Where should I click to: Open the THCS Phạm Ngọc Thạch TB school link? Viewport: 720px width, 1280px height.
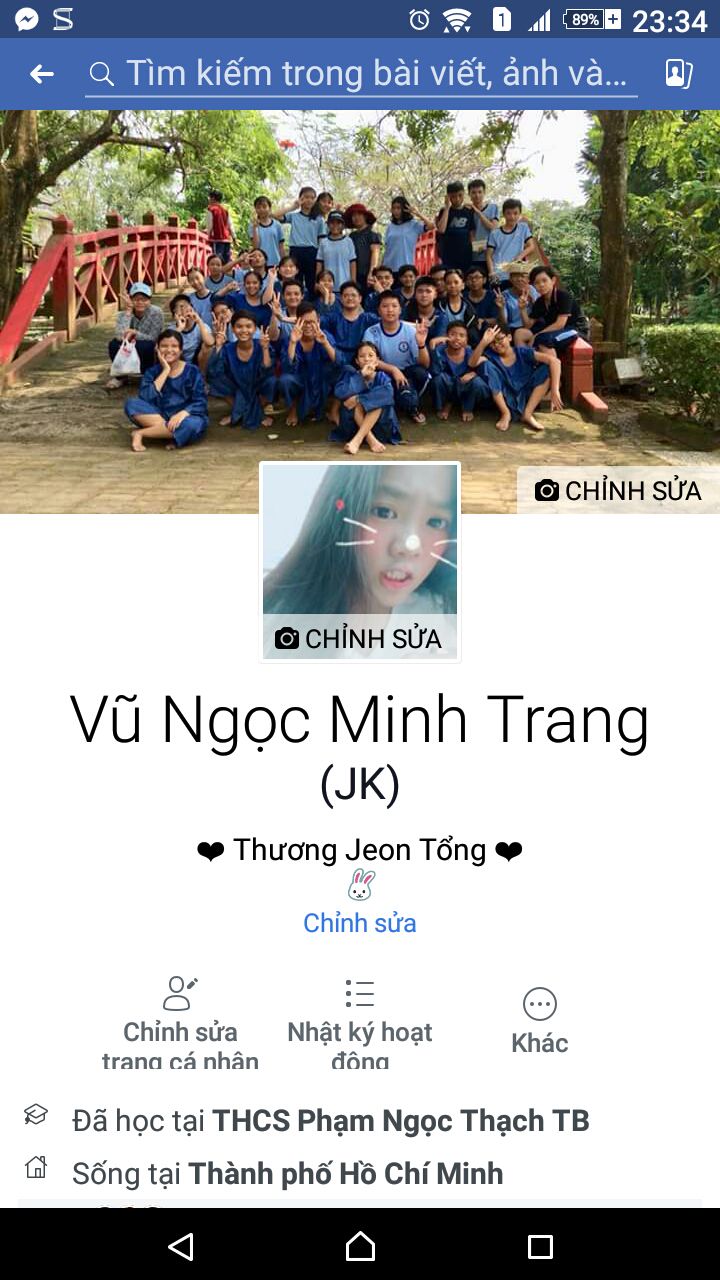(x=401, y=1121)
